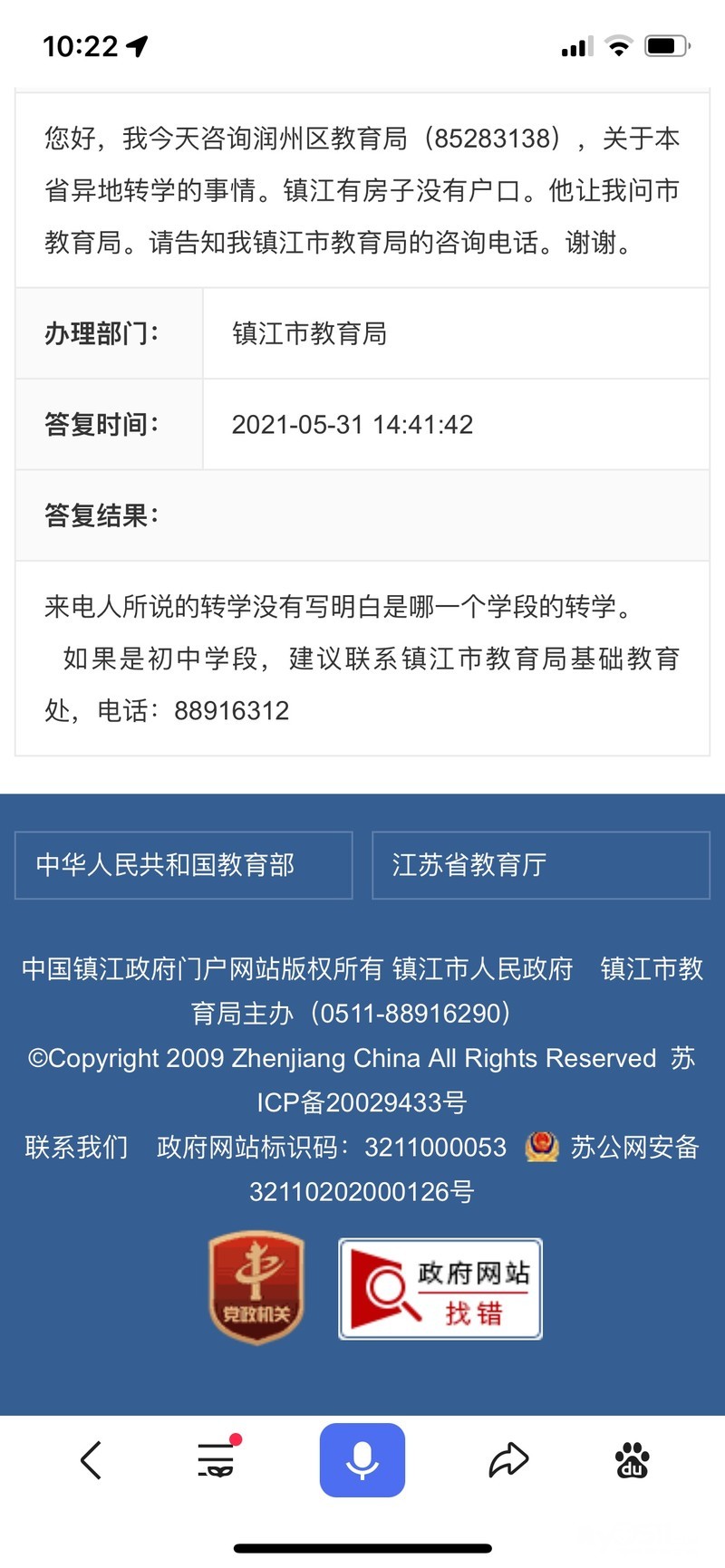This screenshot has height=1568, width=725.
Task: Go back with the browser back arrow
Action: click(x=91, y=1459)
